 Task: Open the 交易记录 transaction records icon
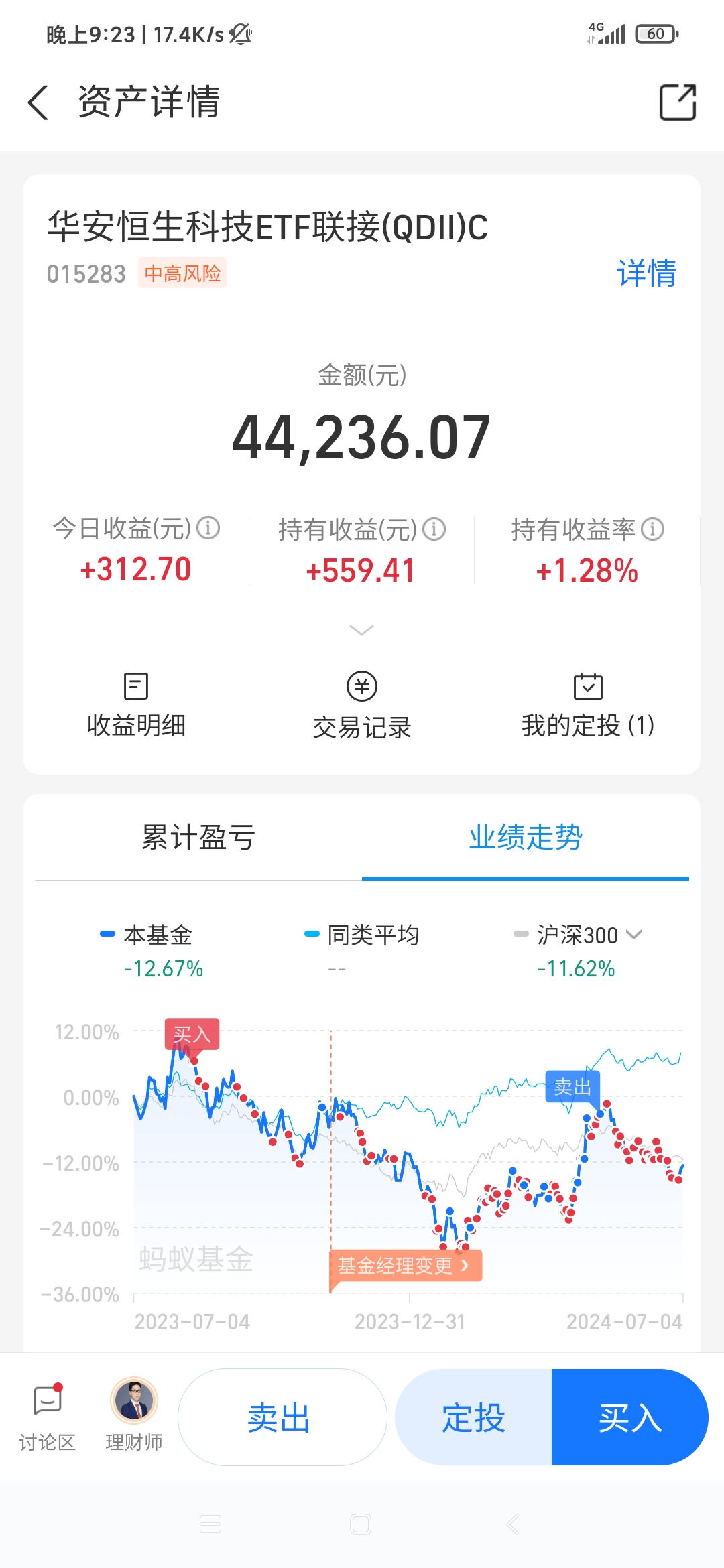click(x=361, y=702)
